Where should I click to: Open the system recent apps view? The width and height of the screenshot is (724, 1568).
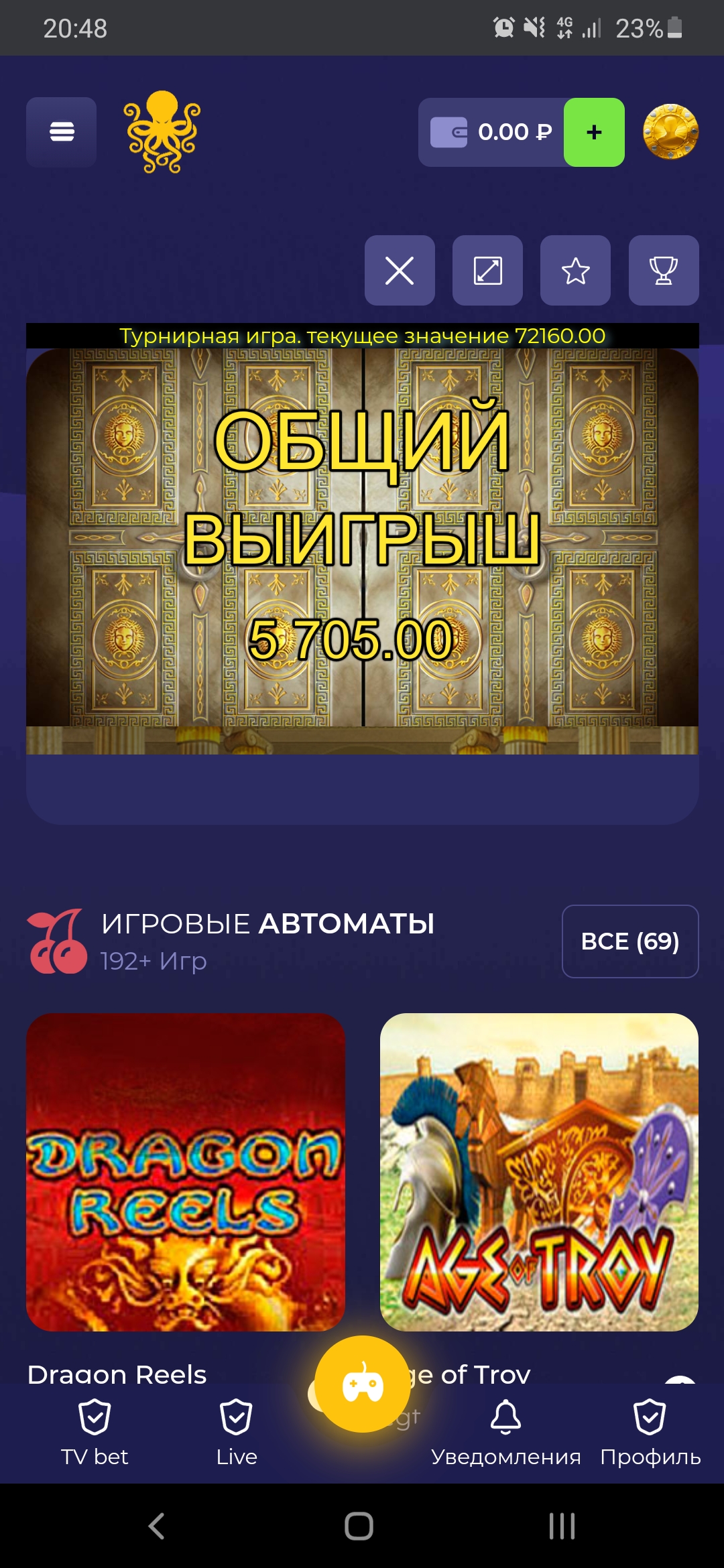pyautogui.click(x=562, y=1526)
